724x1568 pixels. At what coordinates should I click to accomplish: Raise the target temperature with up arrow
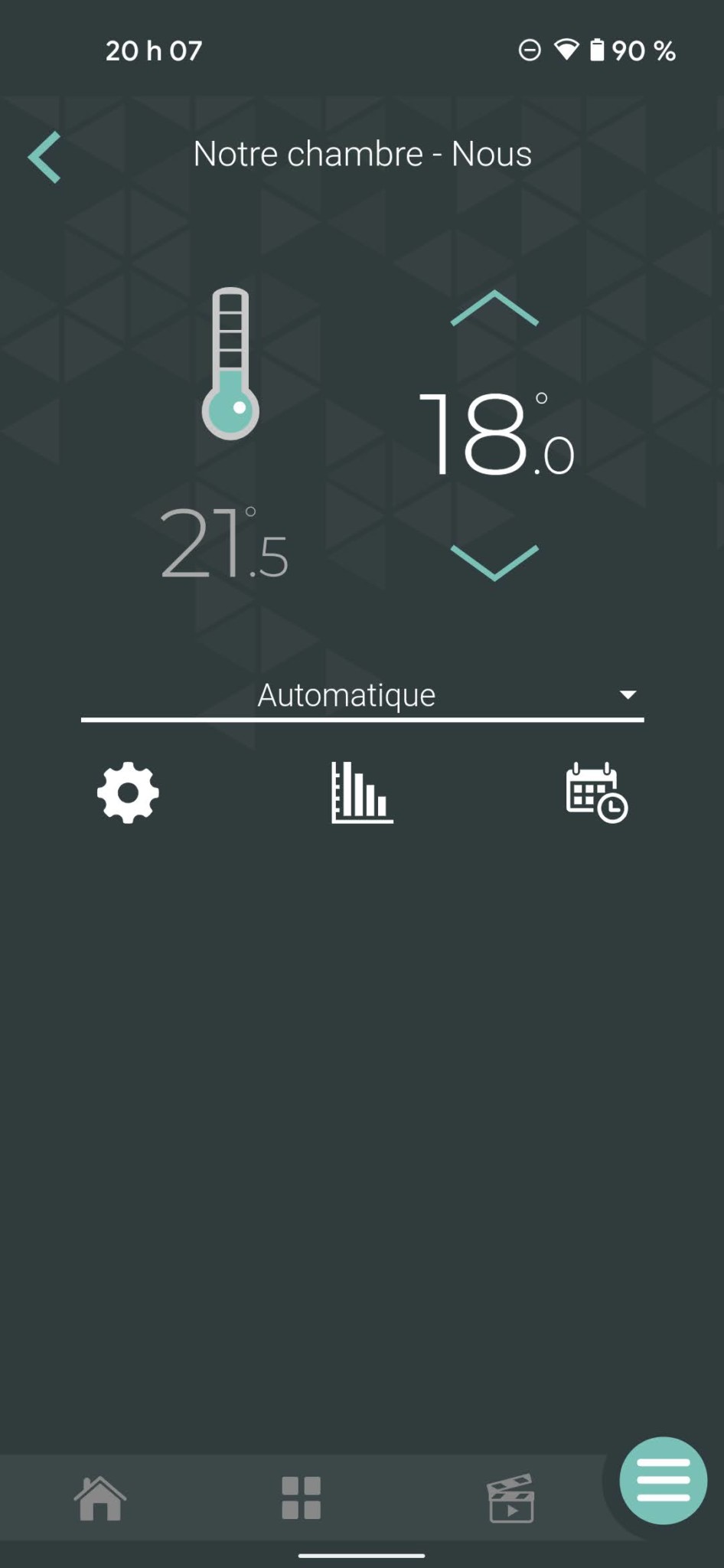494,309
